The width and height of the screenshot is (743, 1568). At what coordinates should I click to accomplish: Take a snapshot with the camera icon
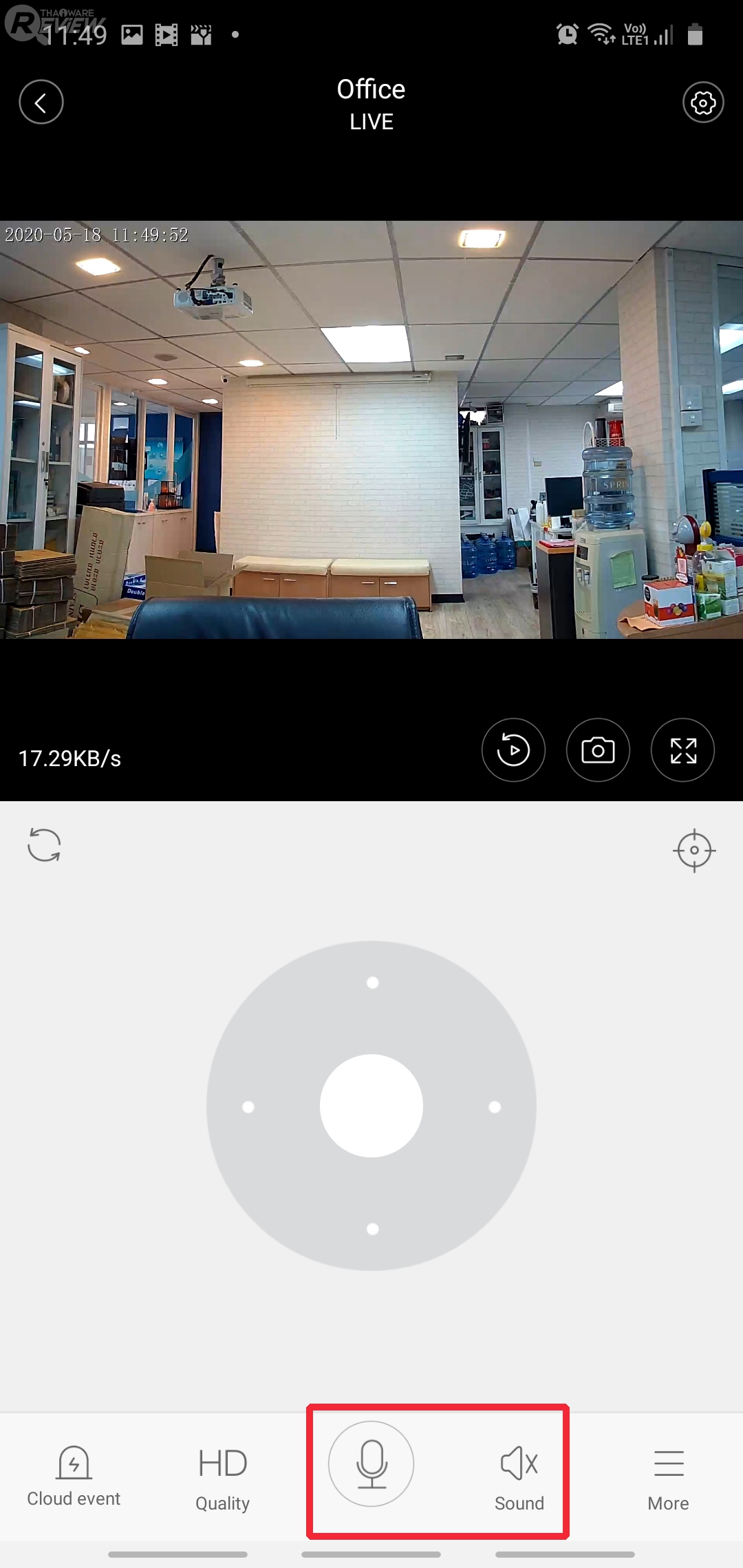click(x=598, y=750)
